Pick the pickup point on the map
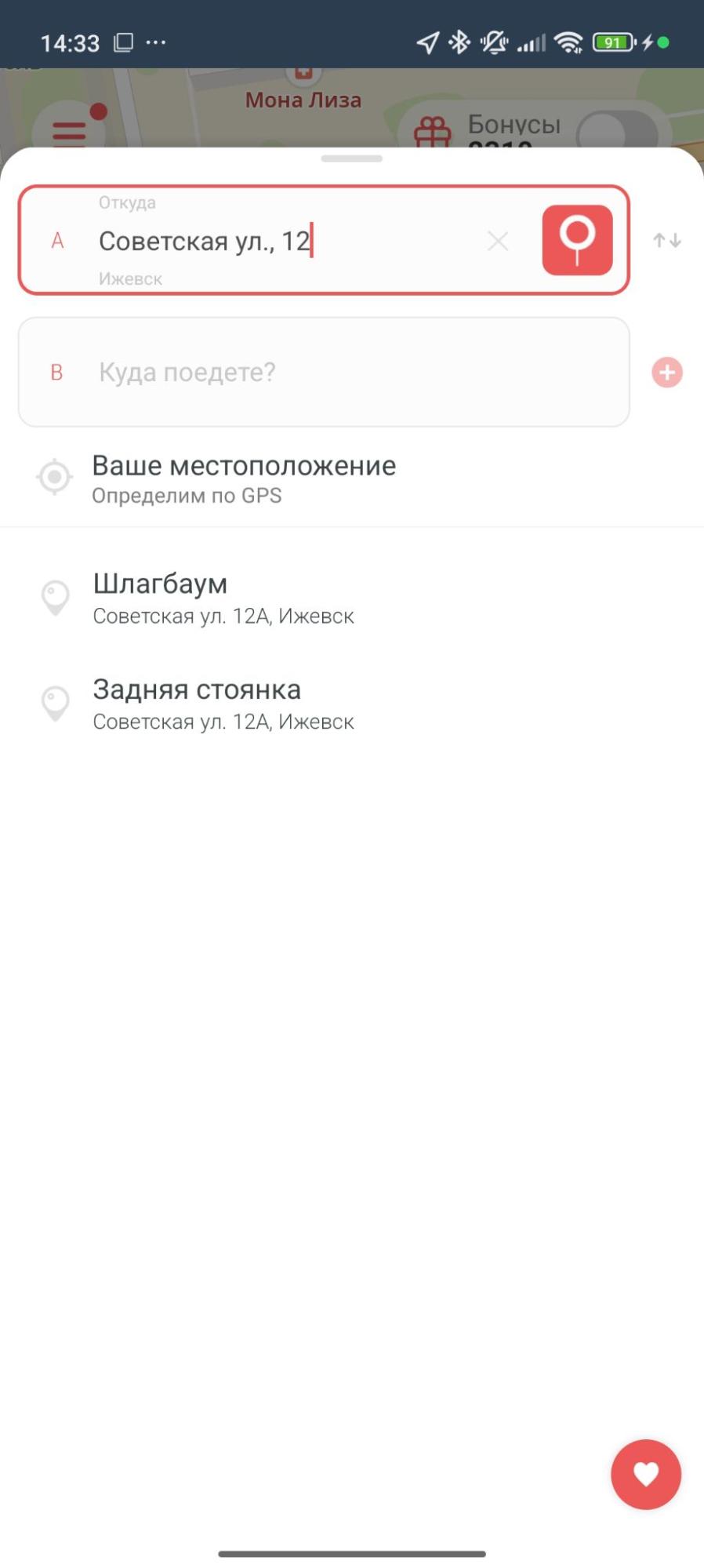Screen dimensions: 704x1568 coord(577,240)
